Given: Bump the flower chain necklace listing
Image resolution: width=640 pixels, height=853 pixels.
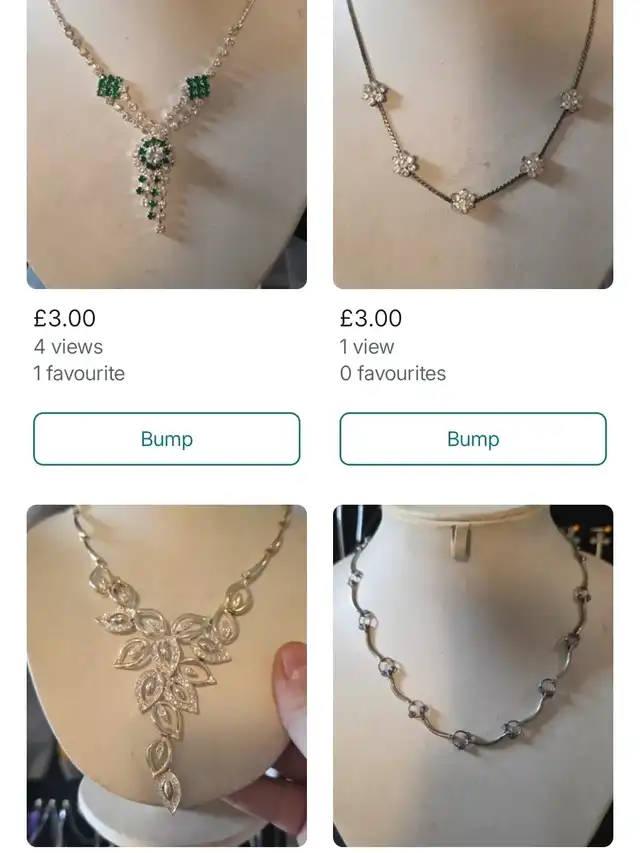Looking at the screenshot, I should [x=472, y=439].
